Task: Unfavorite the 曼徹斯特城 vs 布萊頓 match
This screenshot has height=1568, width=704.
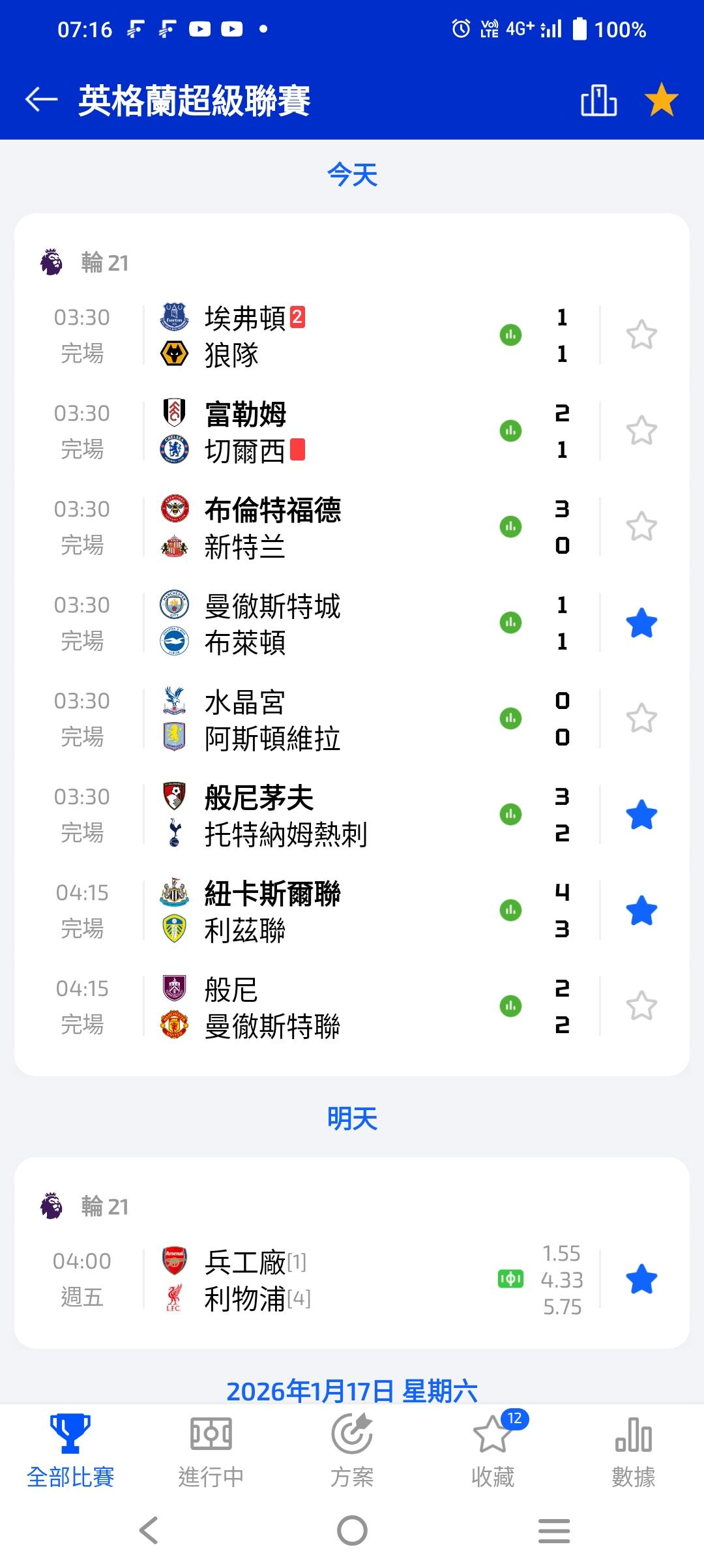Action: pos(641,623)
